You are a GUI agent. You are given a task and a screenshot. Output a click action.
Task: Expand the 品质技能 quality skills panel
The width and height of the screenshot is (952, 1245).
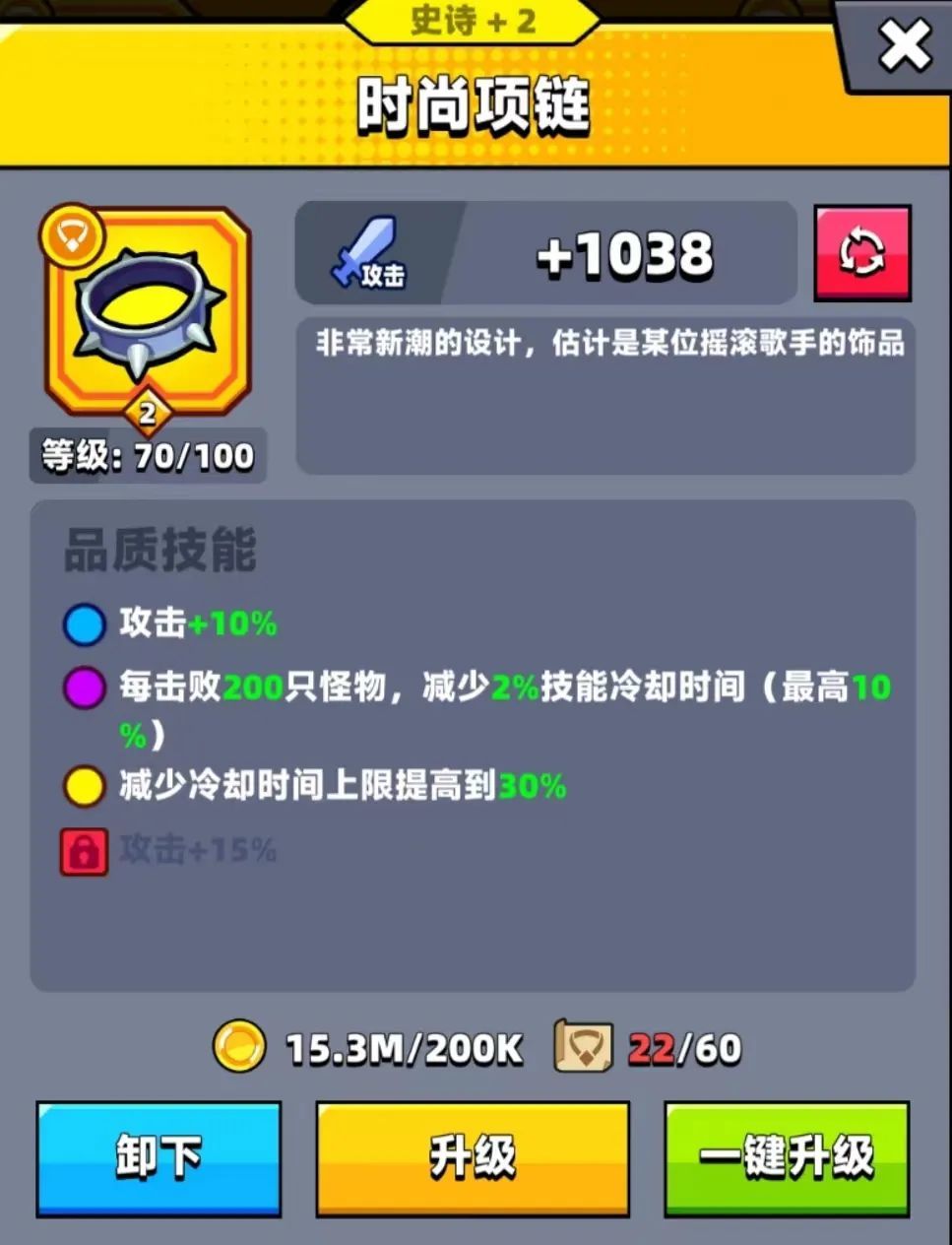coord(159,550)
